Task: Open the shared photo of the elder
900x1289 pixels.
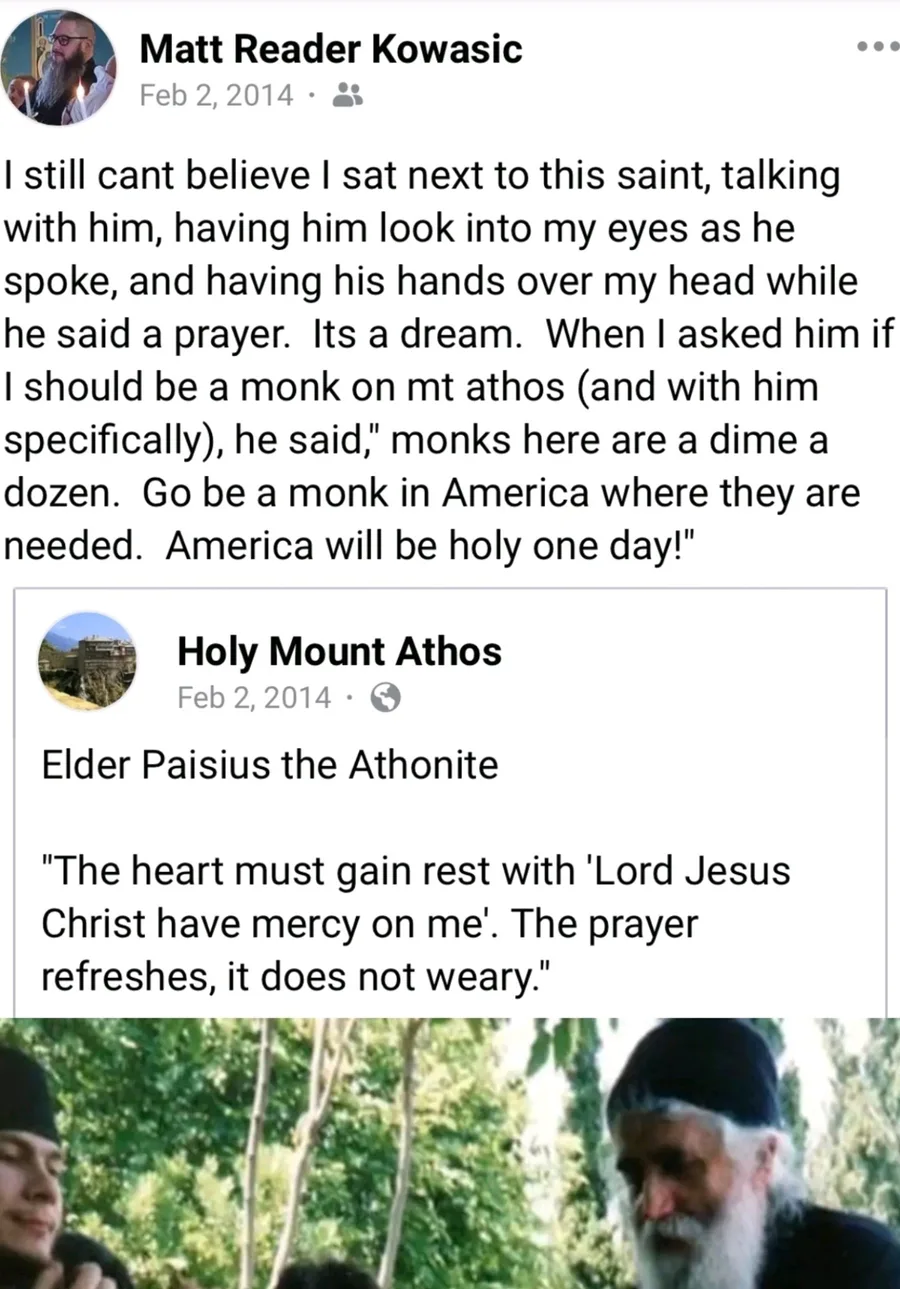Action: point(450,1152)
